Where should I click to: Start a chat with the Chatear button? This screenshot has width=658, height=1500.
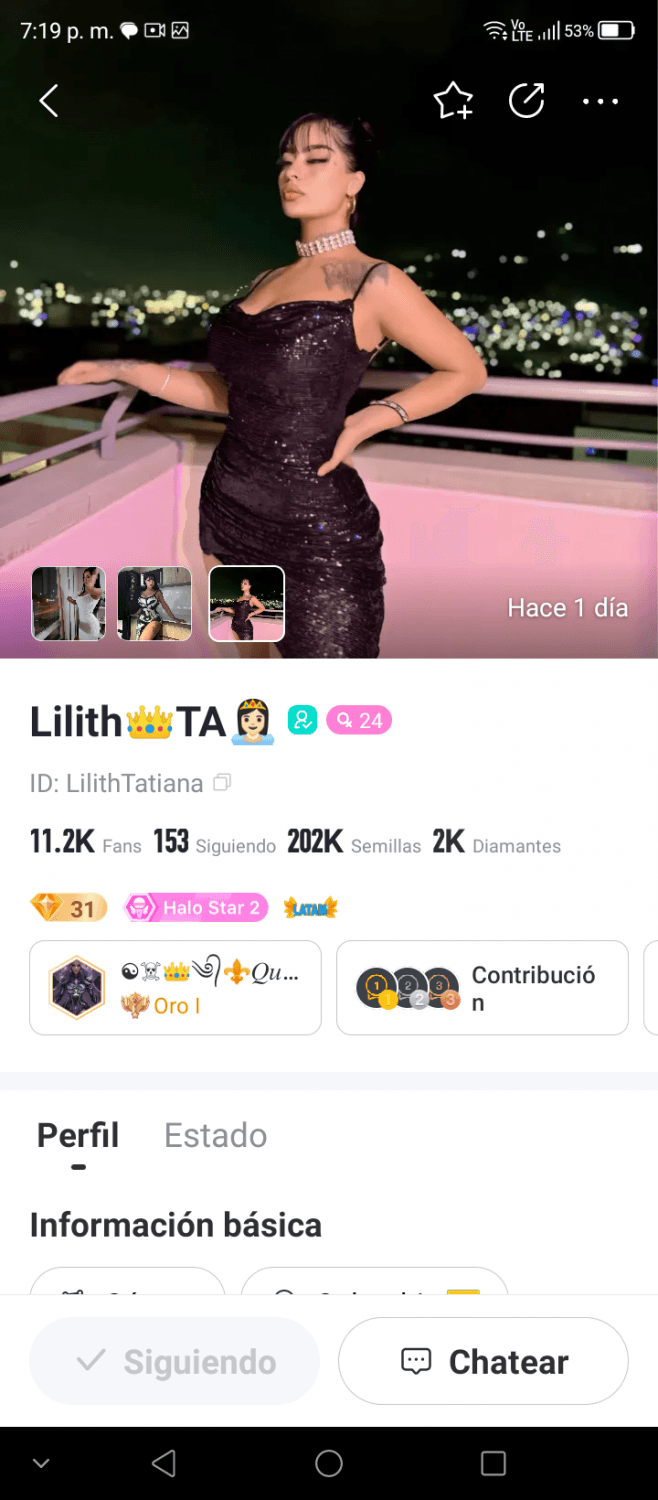pos(483,1361)
